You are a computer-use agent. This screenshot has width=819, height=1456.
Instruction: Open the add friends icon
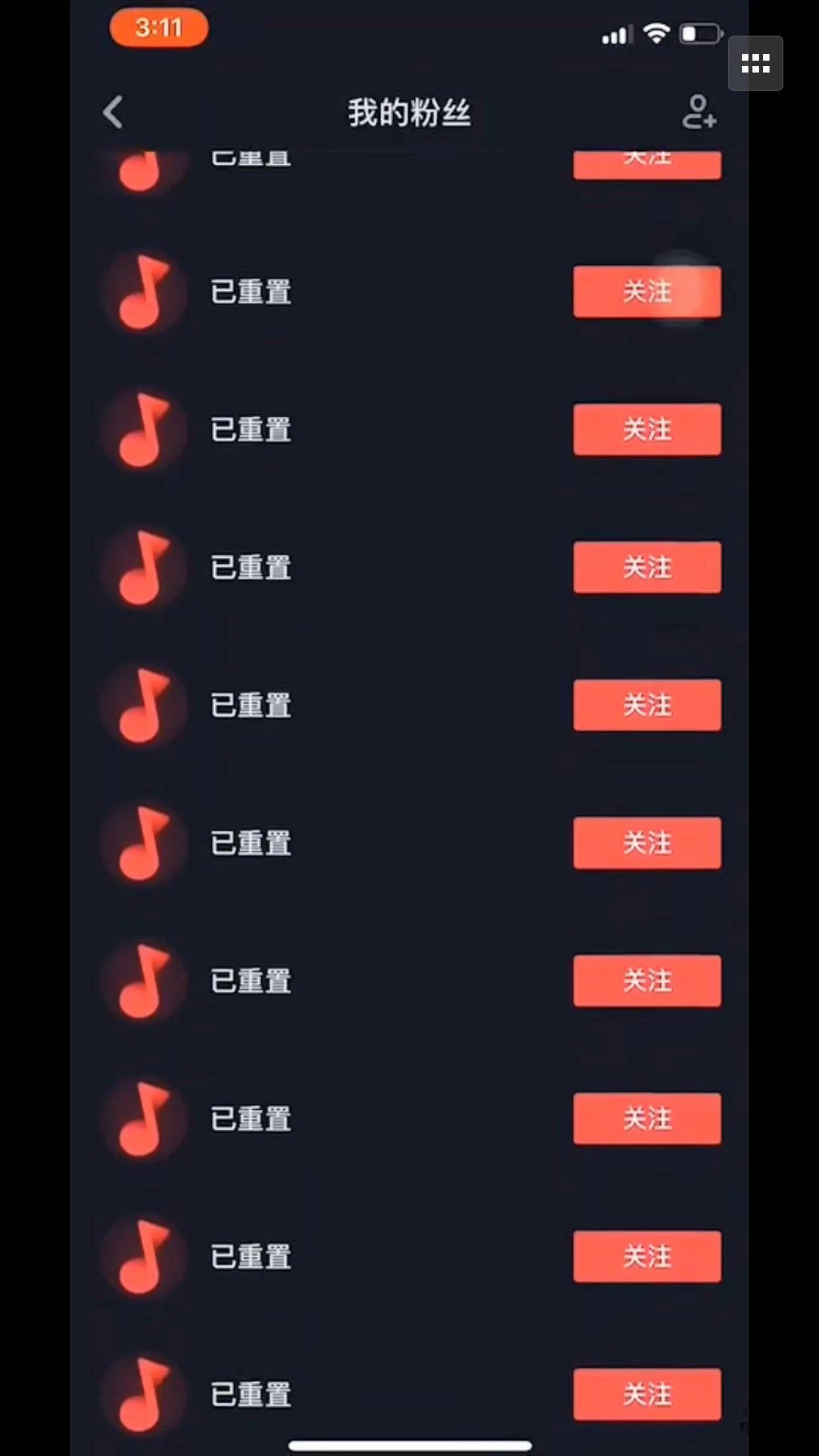click(698, 112)
